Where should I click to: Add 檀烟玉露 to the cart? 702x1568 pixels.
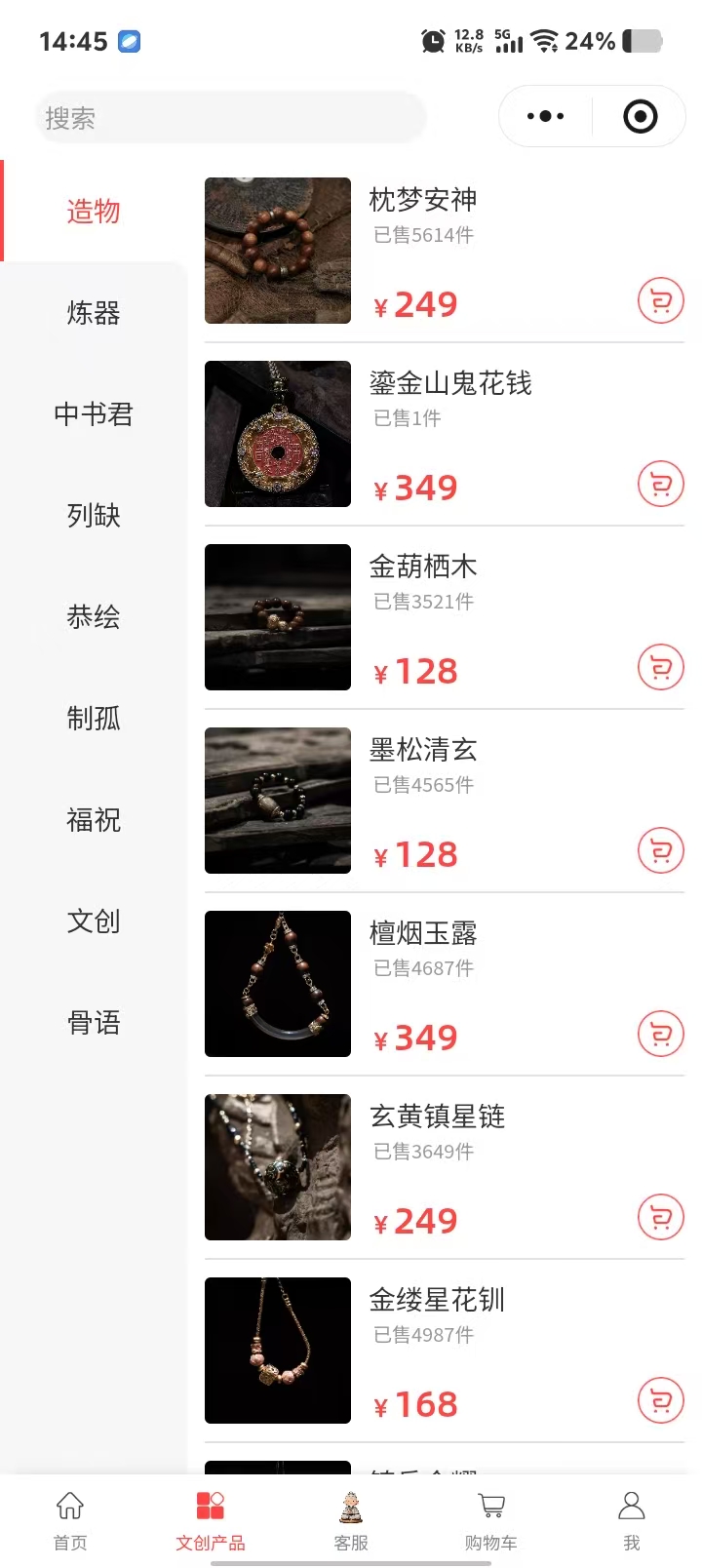660,1035
